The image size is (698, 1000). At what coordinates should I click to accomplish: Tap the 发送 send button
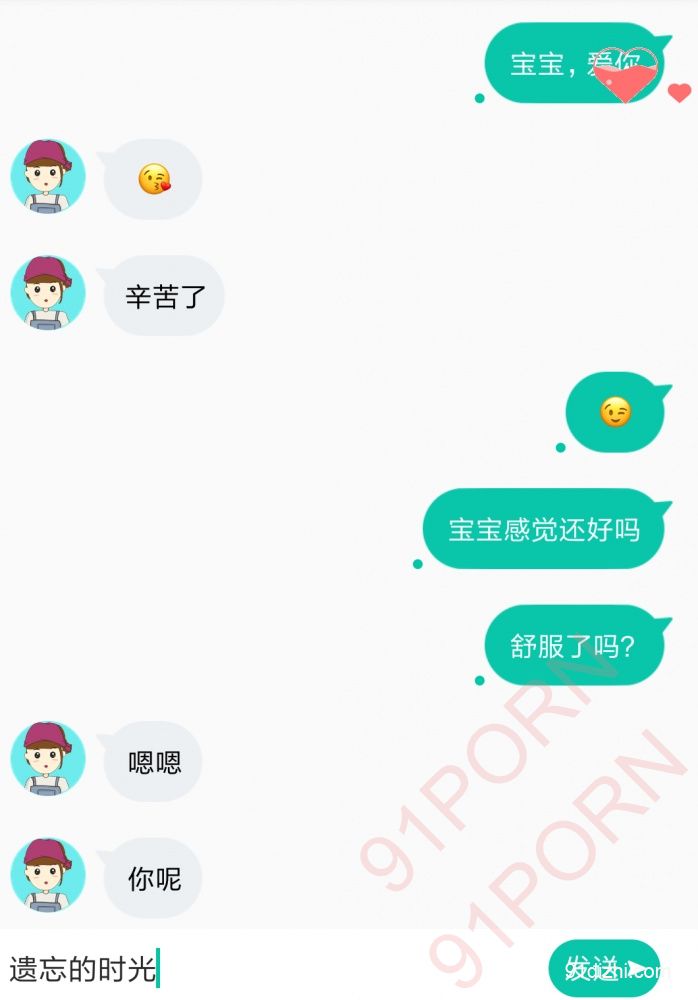tap(604, 968)
